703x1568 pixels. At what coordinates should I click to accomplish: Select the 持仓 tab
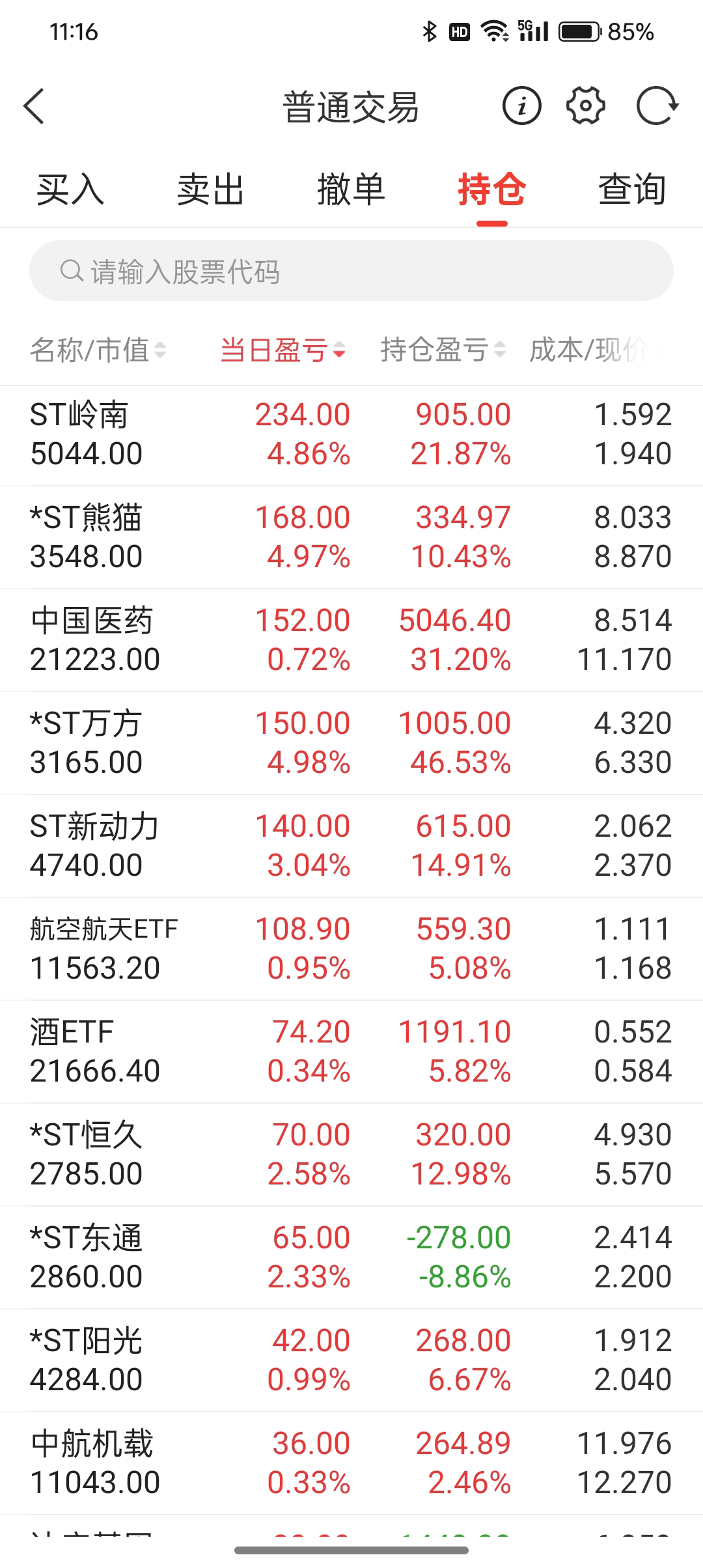click(x=491, y=190)
